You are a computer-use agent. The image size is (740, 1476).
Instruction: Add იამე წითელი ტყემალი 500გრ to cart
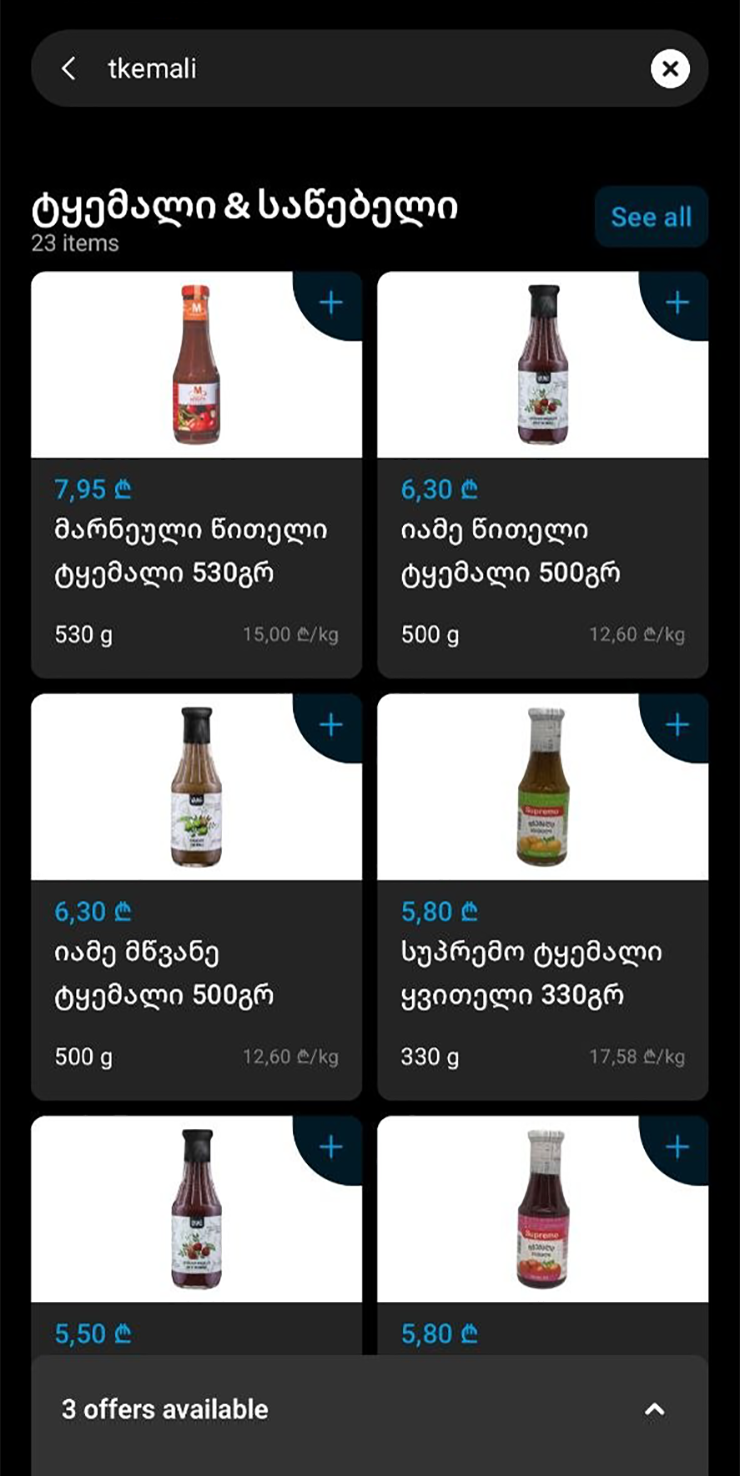click(x=677, y=303)
